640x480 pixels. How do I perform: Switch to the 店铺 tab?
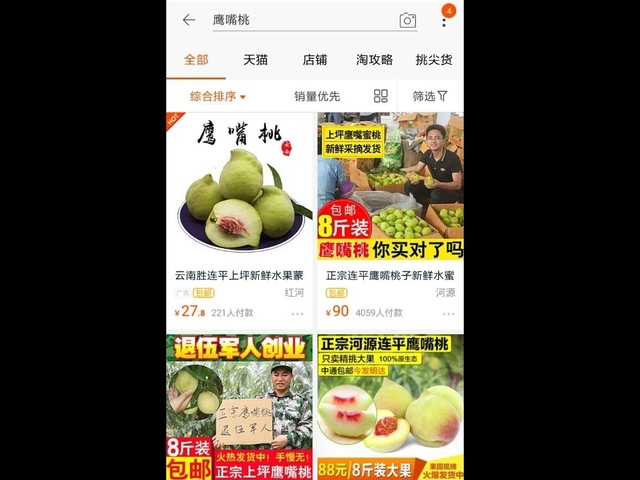[314, 60]
